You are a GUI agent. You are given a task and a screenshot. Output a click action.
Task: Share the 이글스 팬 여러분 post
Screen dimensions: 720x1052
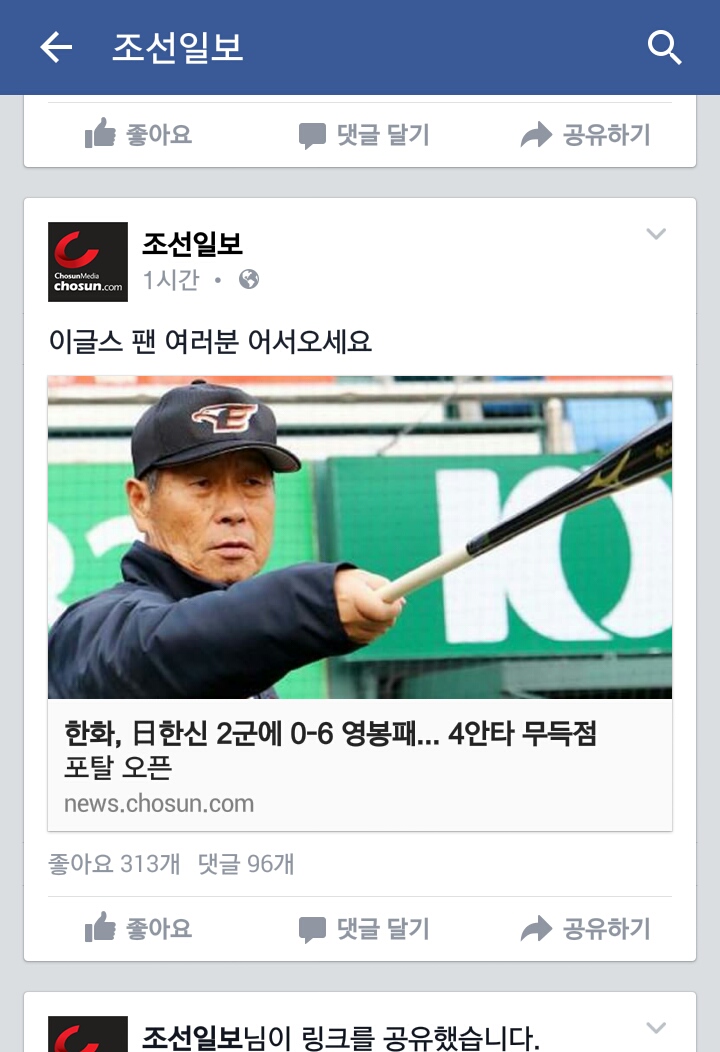click(x=586, y=929)
